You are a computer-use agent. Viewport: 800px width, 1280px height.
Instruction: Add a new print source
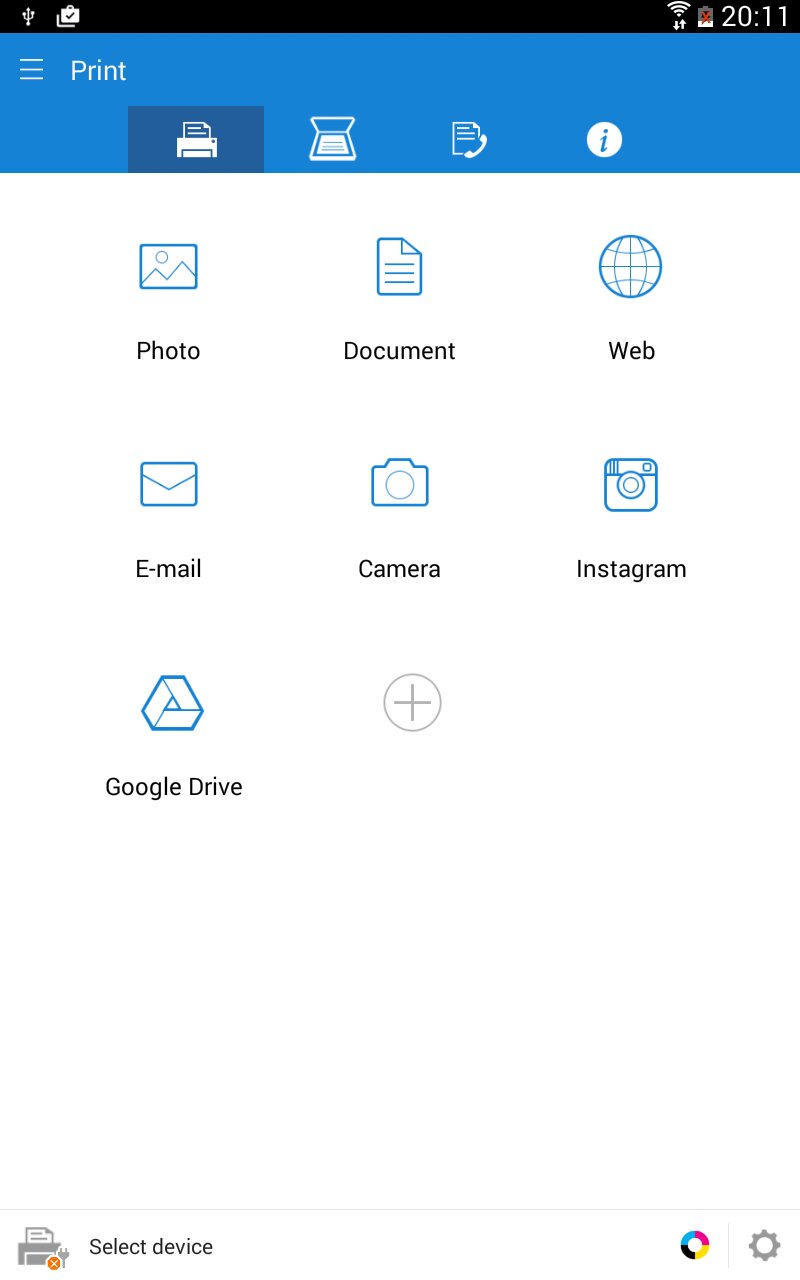click(x=412, y=703)
